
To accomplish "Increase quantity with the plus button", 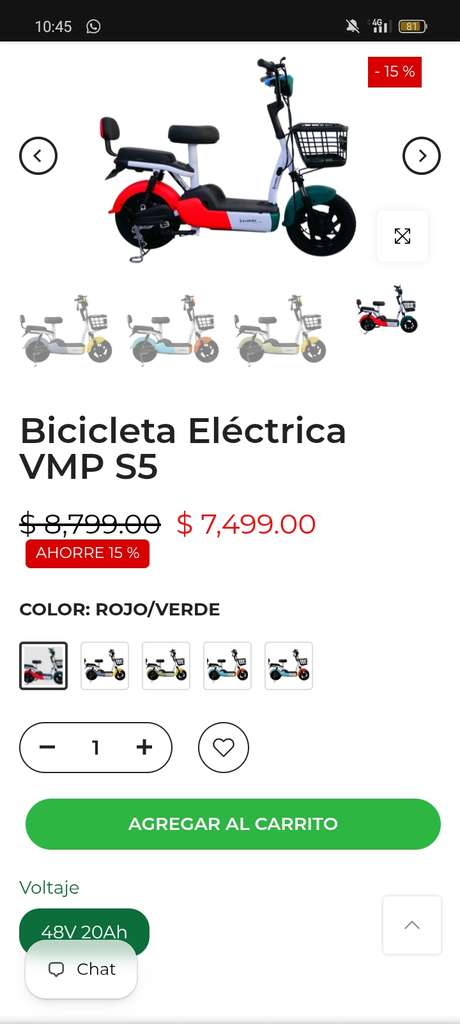I will (144, 747).
